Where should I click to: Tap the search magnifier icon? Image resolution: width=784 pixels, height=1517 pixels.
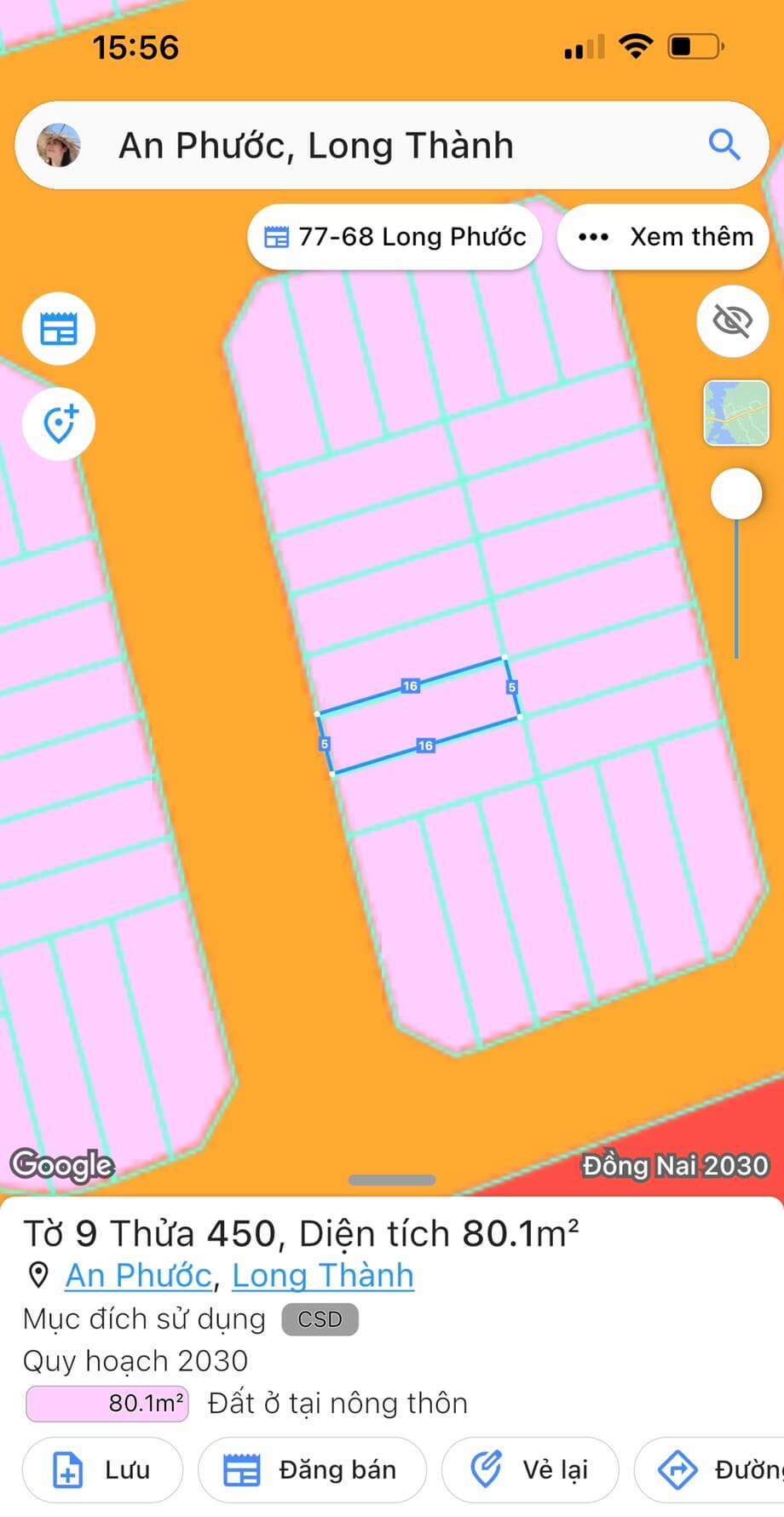pos(723,145)
